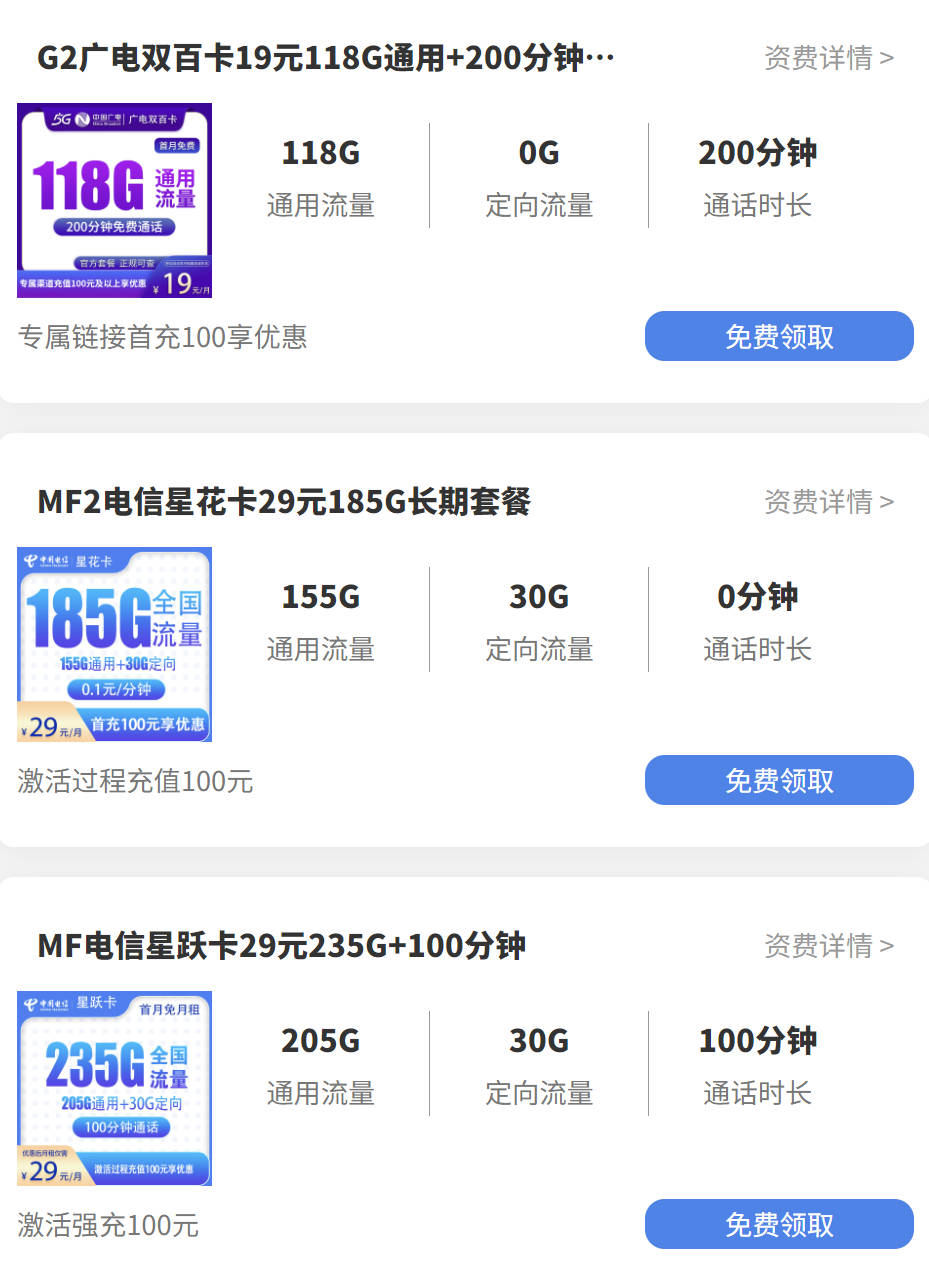The image size is (929, 1282).
Task: Click 免费领取 on the 广电双百卡 card
Action: pyautogui.click(x=779, y=336)
